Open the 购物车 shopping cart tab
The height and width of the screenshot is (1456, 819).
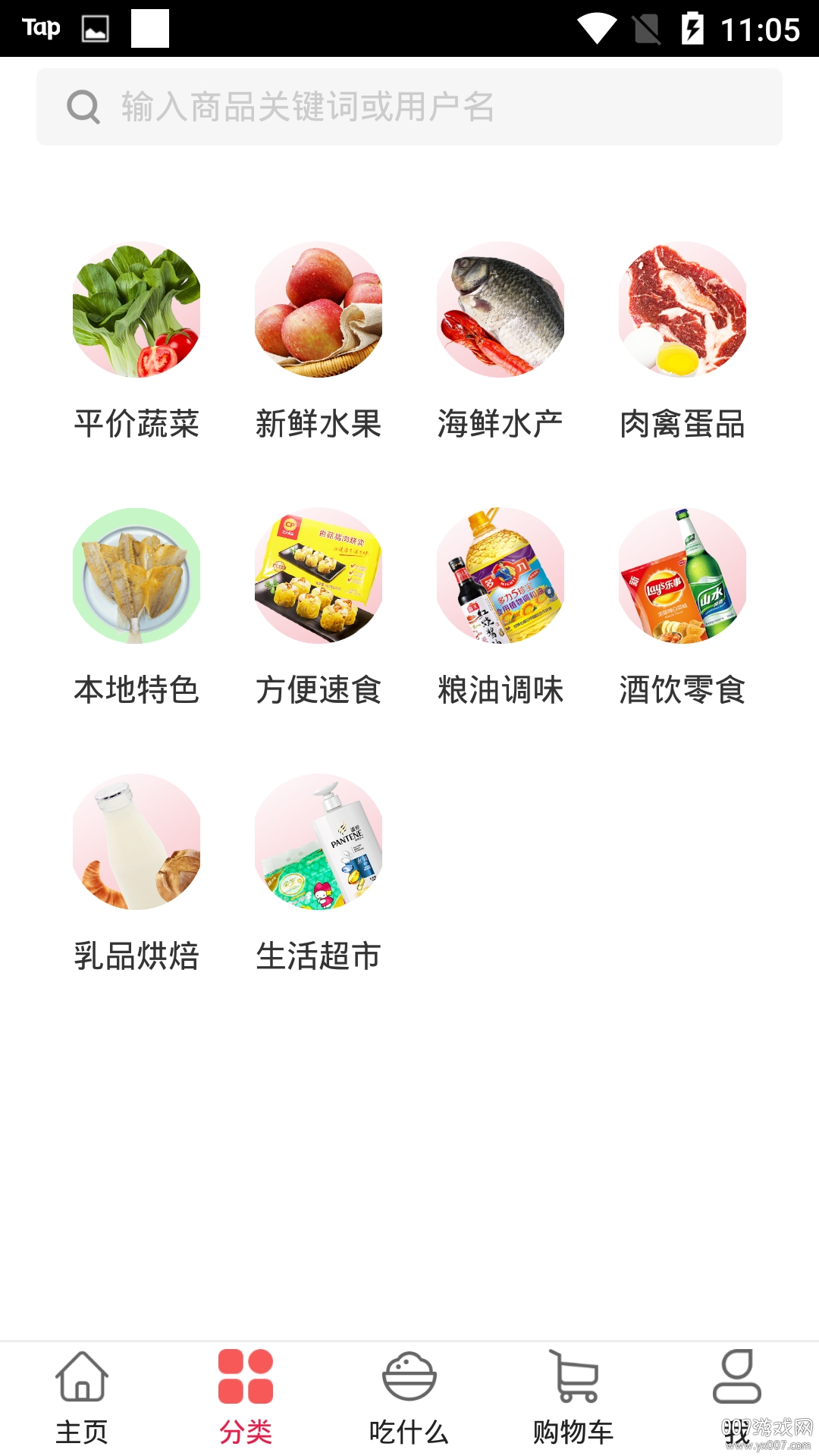coord(573,1397)
